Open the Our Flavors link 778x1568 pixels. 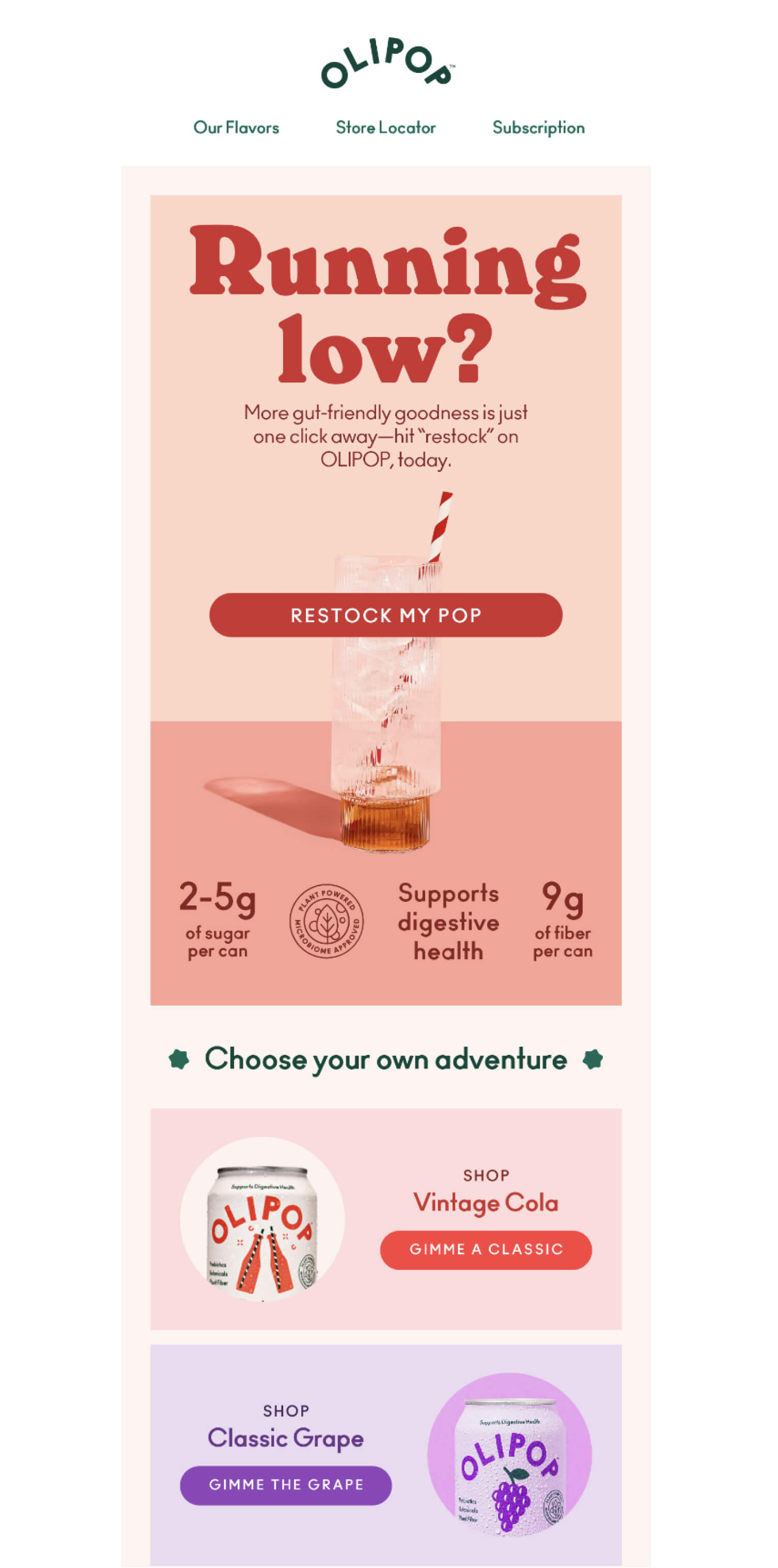236,128
